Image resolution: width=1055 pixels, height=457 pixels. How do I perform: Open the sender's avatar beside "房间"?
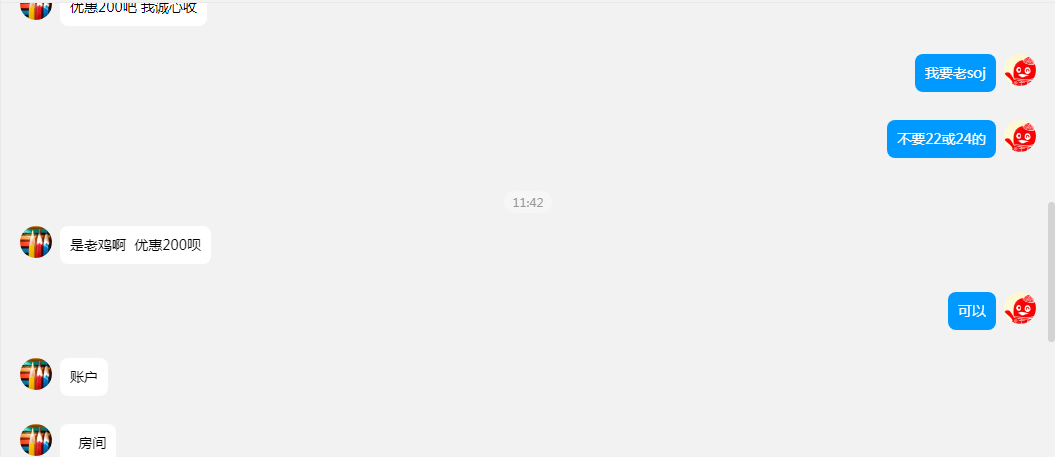[x=36, y=440]
